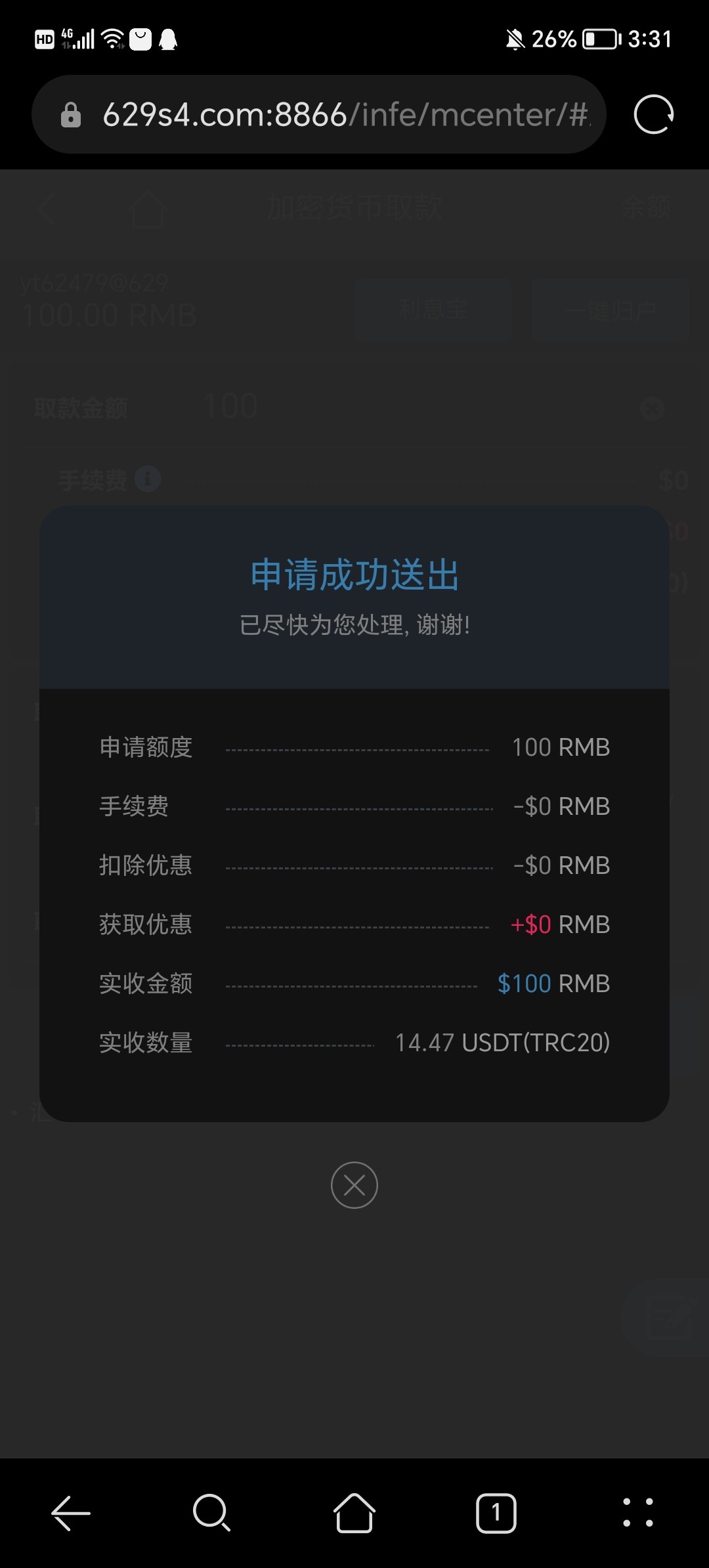Tap the browser address bar URL
The width and height of the screenshot is (709, 1568).
[x=345, y=115]
